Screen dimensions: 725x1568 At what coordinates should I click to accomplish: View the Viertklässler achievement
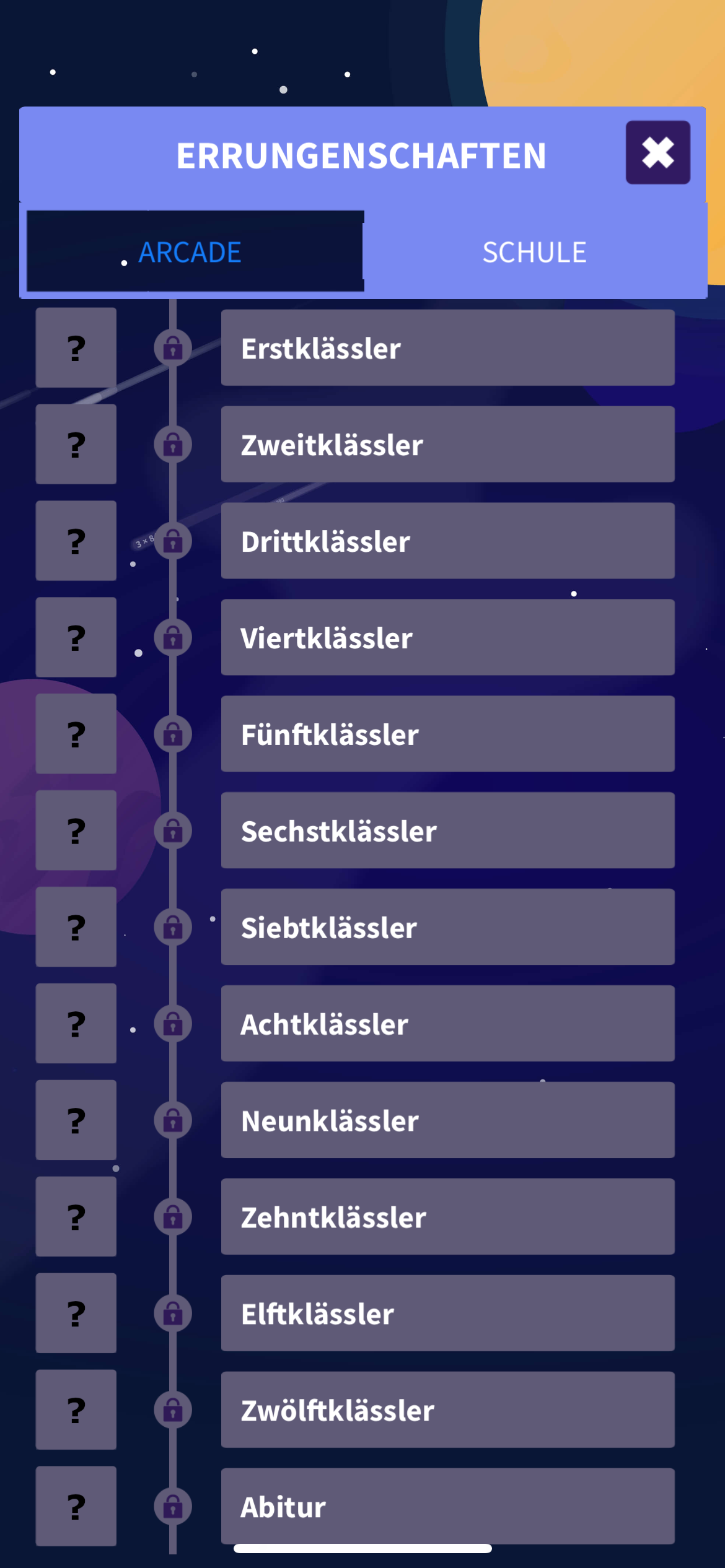coord(447,638)
